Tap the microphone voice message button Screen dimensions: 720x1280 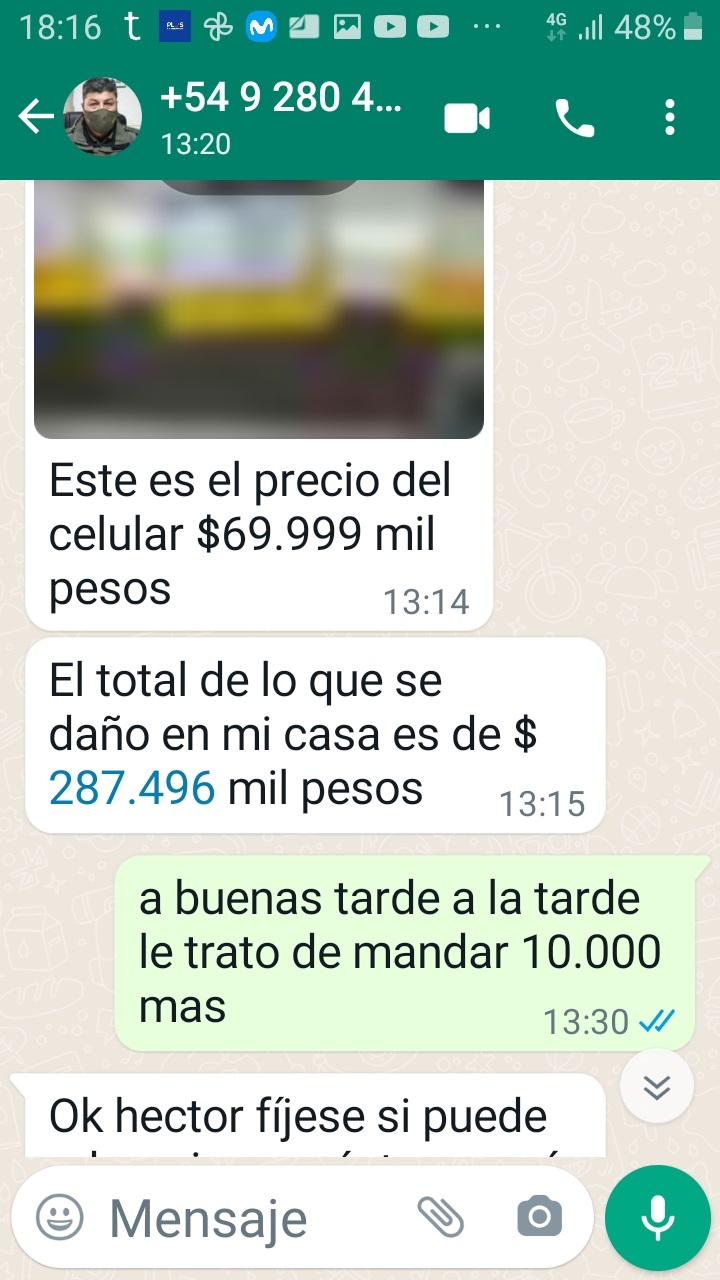[657, 1217]
